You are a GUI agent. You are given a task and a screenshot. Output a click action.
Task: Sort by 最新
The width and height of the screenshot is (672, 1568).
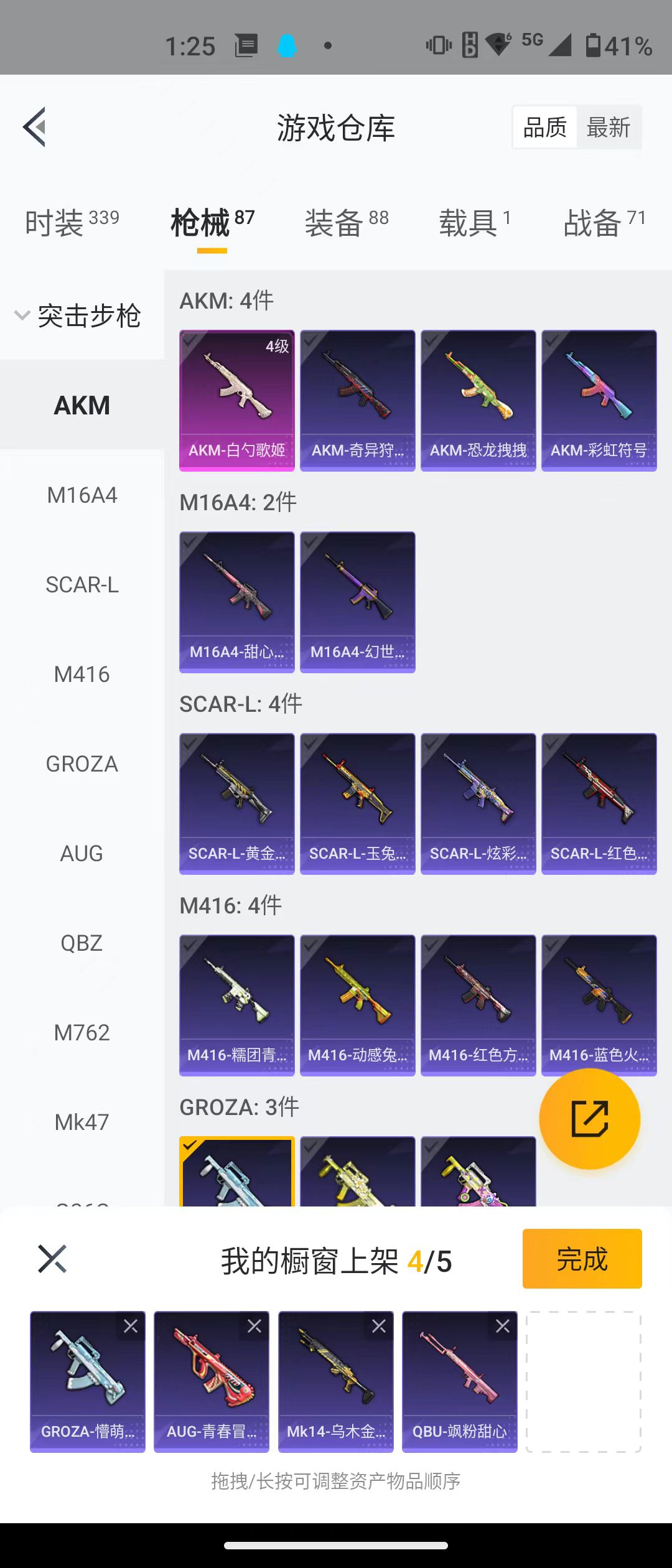pyautogui.click(x=609, y=128)
